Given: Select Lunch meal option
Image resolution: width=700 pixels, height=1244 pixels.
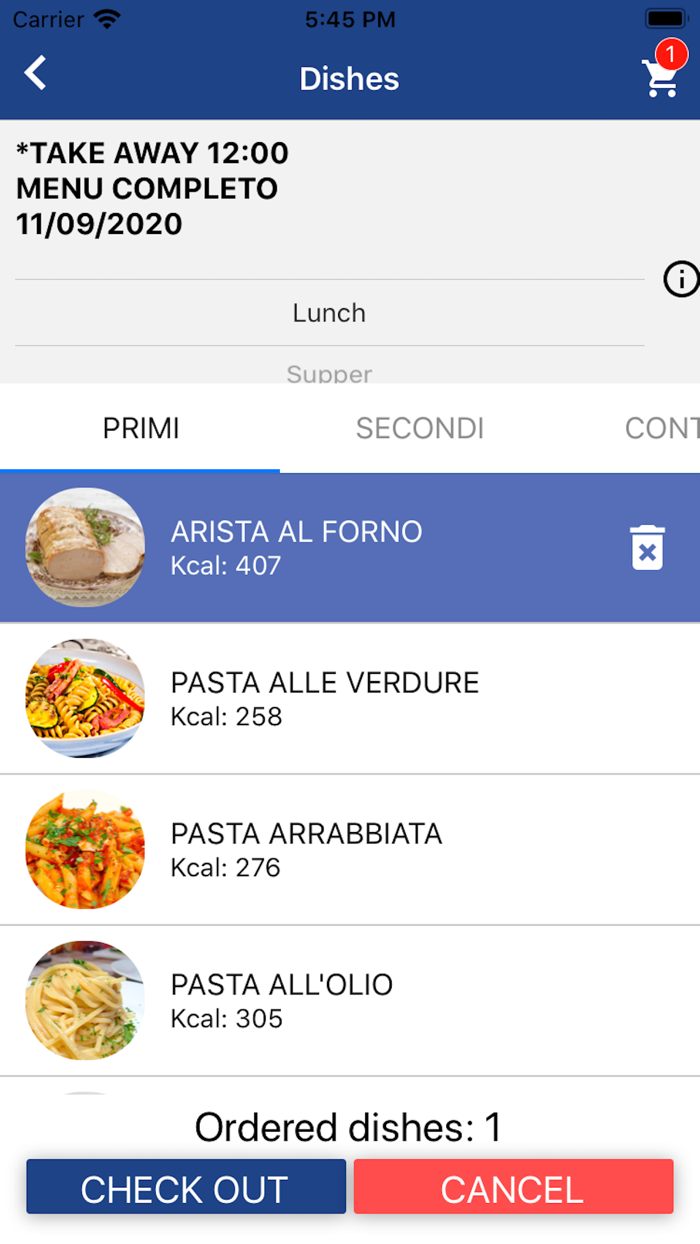Looking at the screenshot, I should pos(329,313).
